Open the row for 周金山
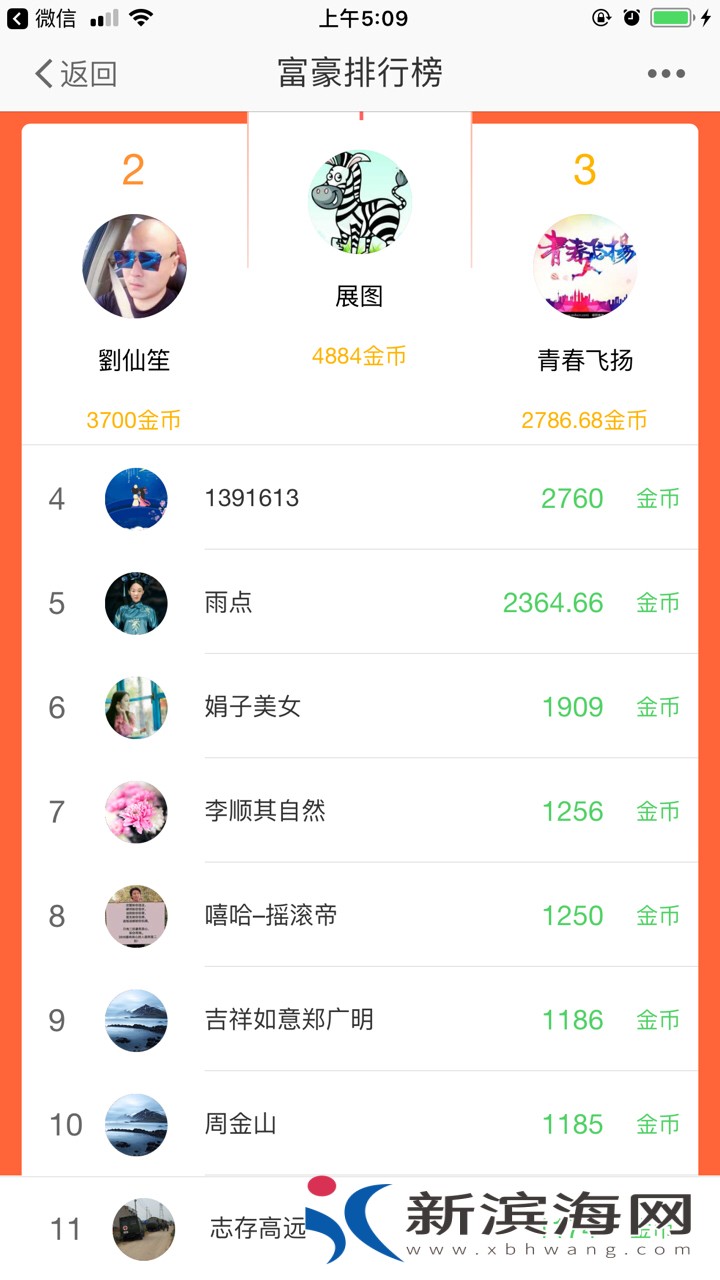Screen dimensions: 720x1280 (360, 1124)
